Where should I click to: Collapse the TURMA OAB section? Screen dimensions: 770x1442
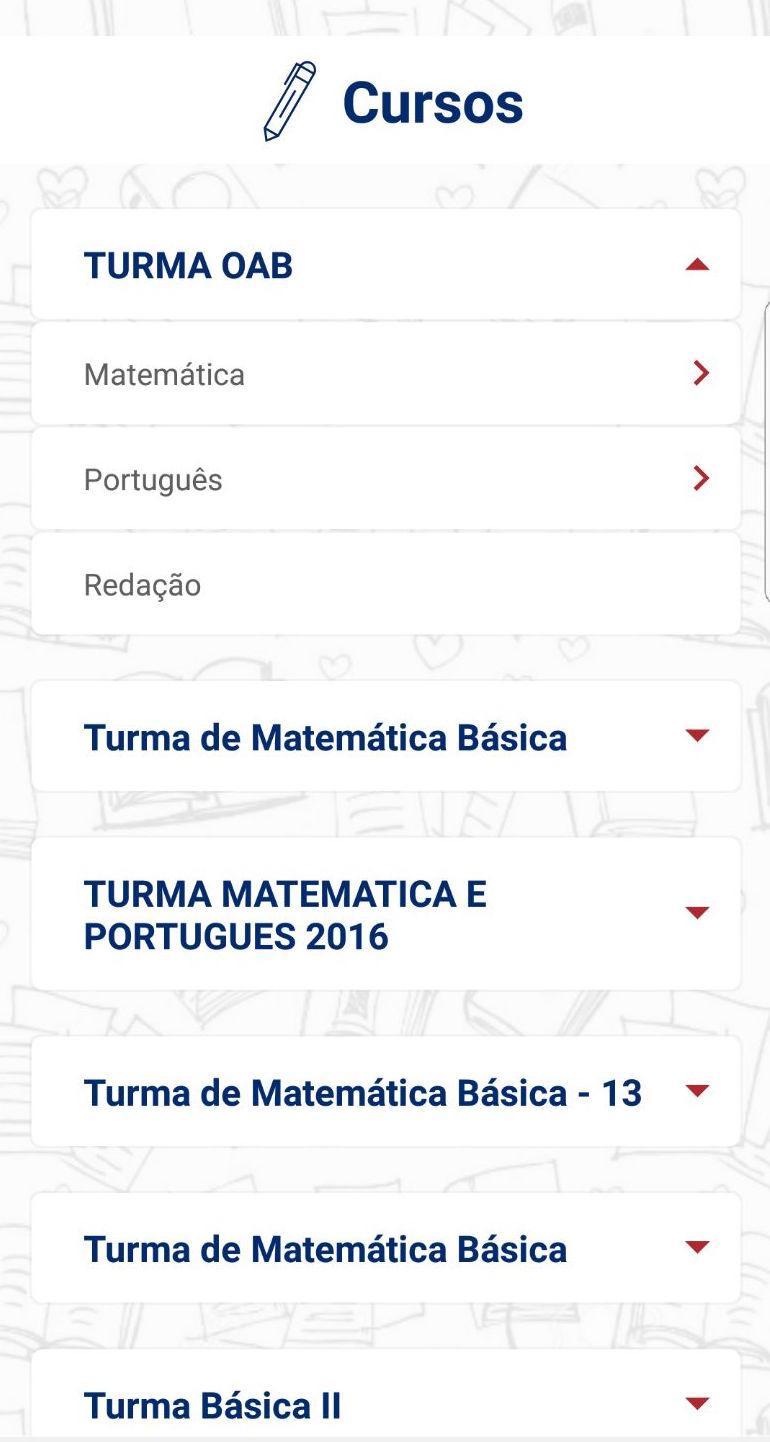click(386, 265)
